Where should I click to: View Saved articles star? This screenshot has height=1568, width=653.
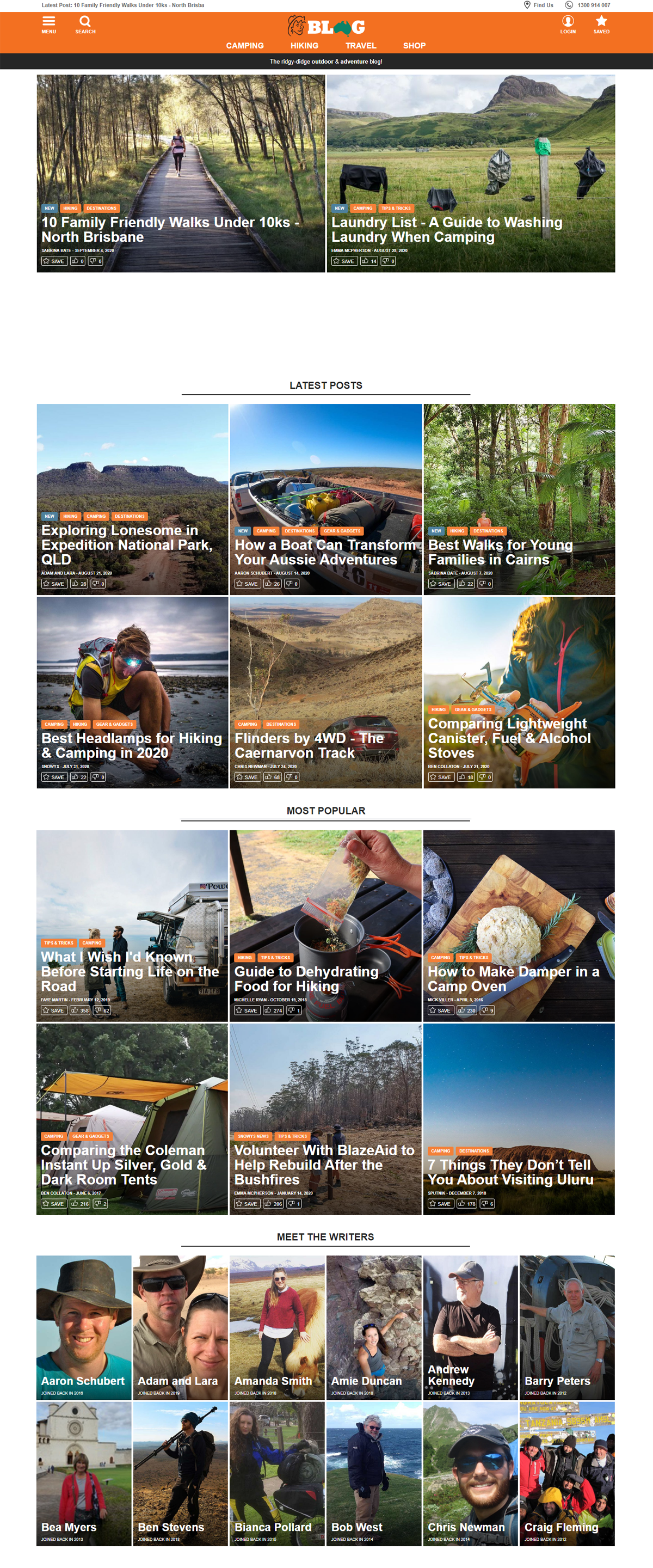(601, 24)
